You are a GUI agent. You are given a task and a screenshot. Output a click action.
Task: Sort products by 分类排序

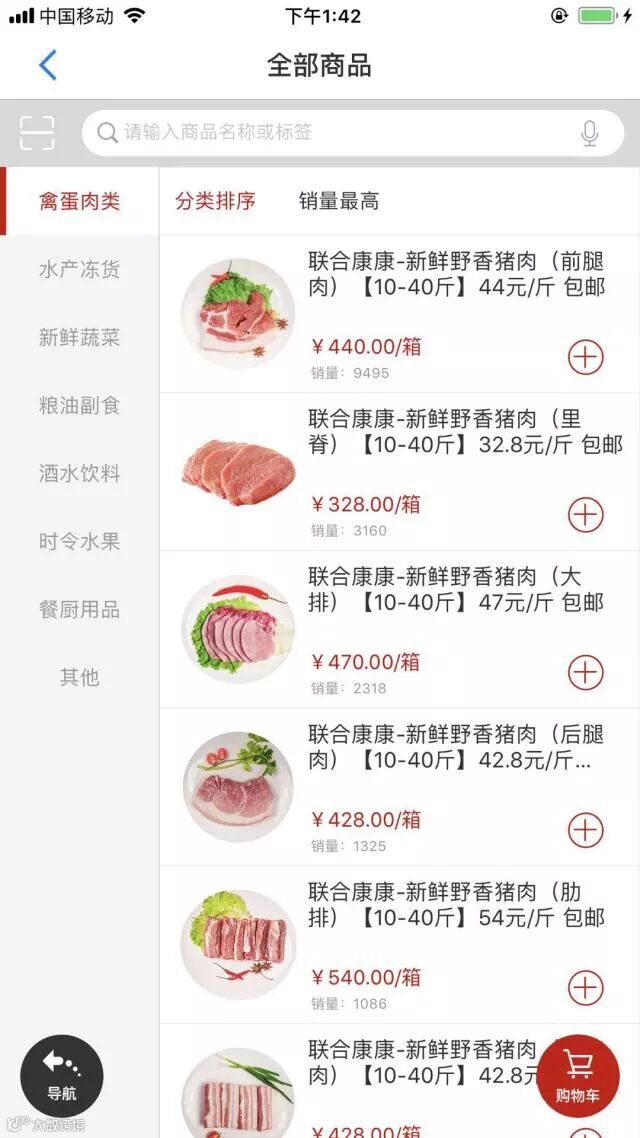click(215, 201)
